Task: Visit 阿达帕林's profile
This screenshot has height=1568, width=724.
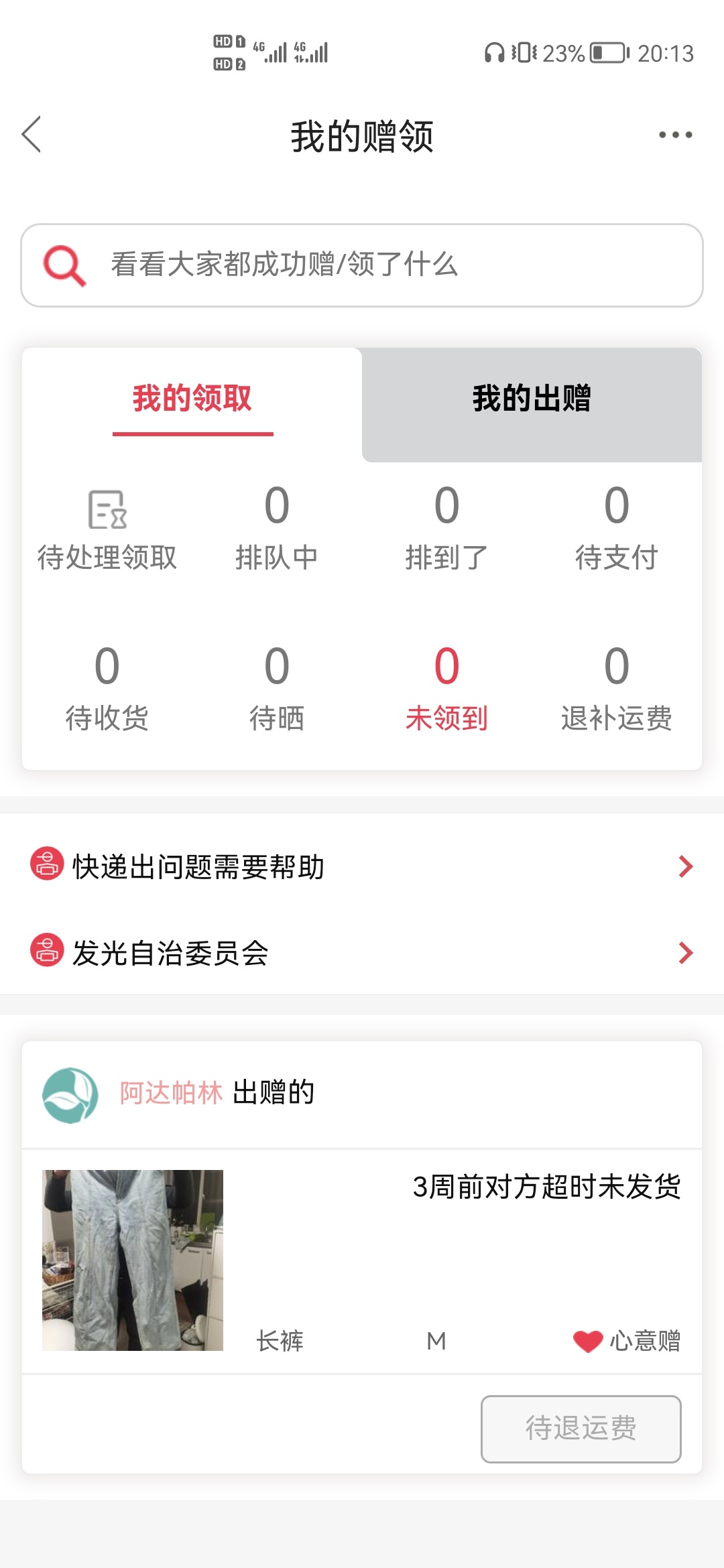Action: tap(171, 1093)
